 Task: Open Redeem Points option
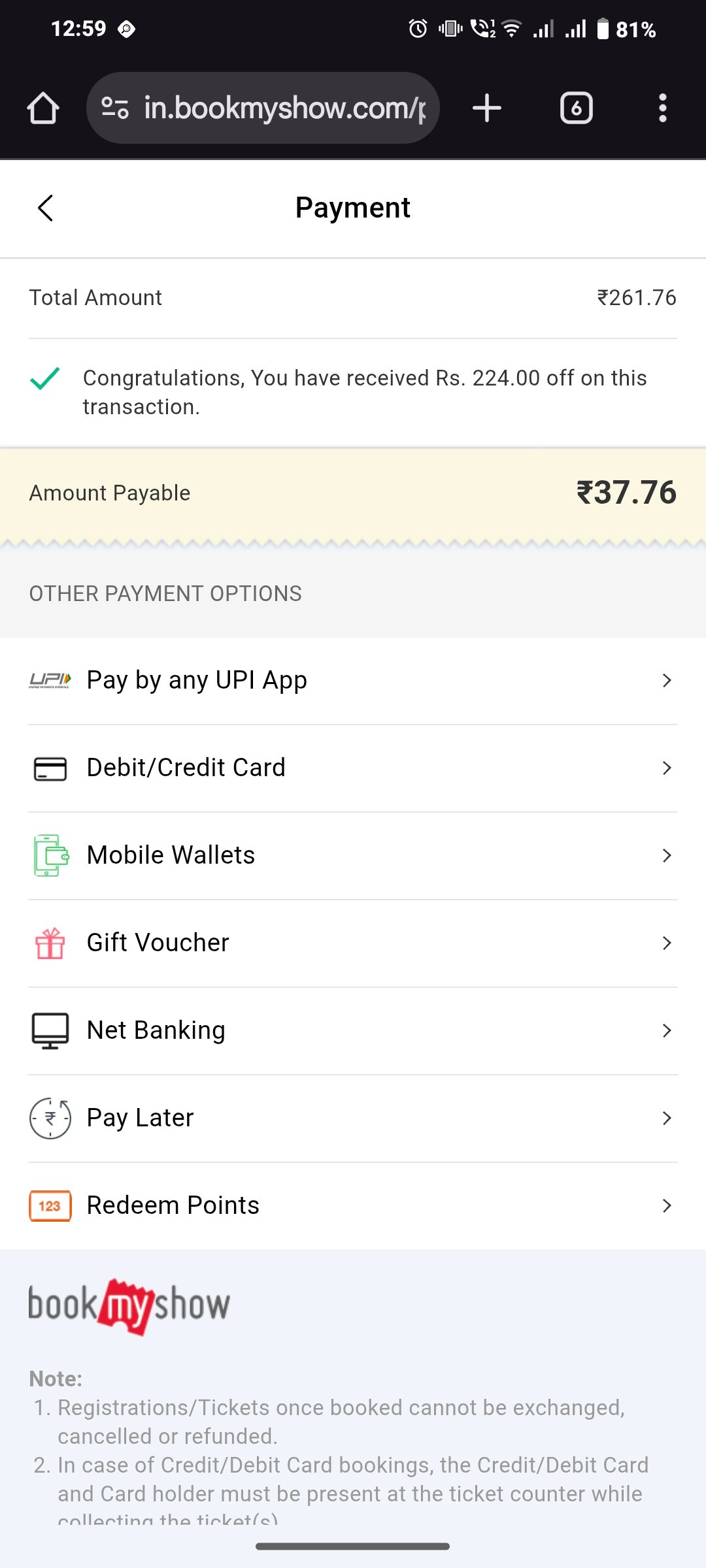[353, 1206]
